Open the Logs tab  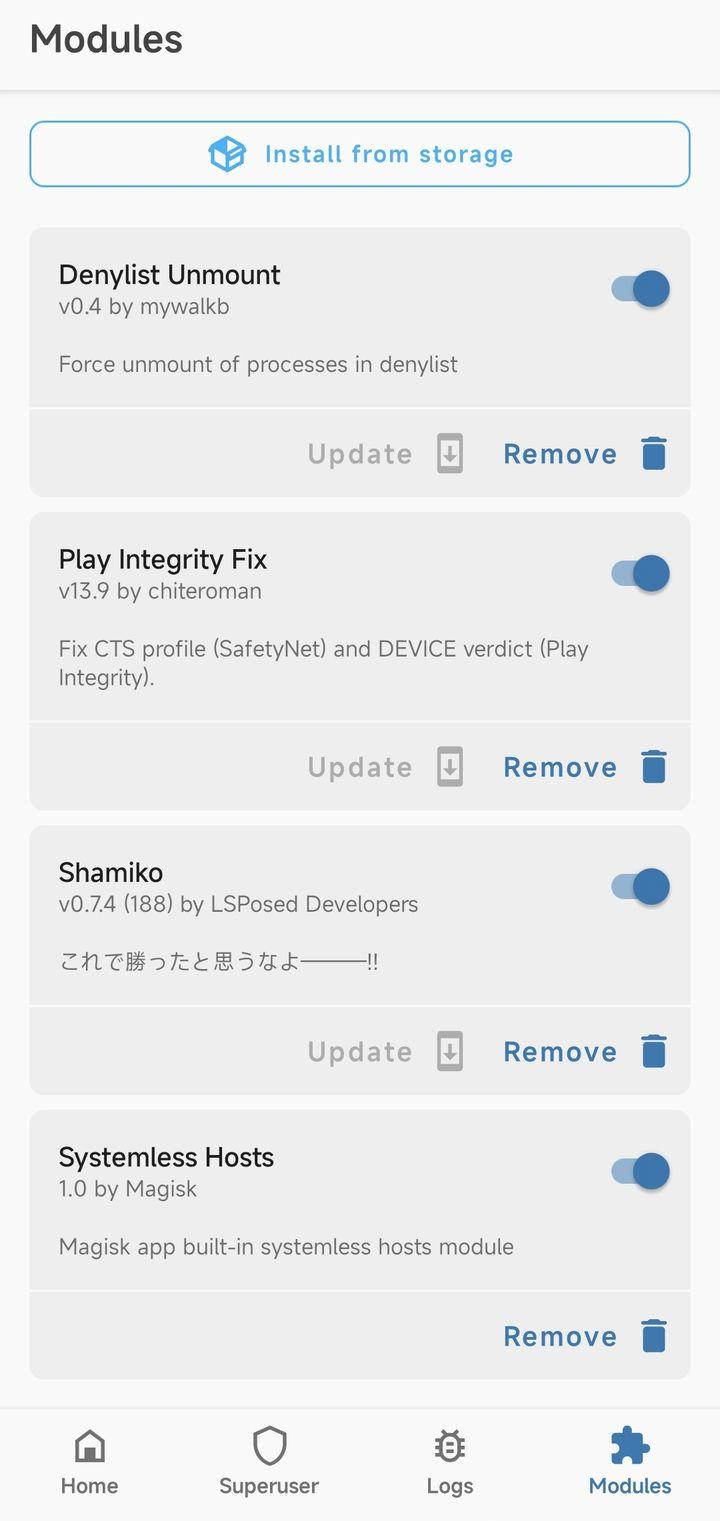tap(450, 1462)
